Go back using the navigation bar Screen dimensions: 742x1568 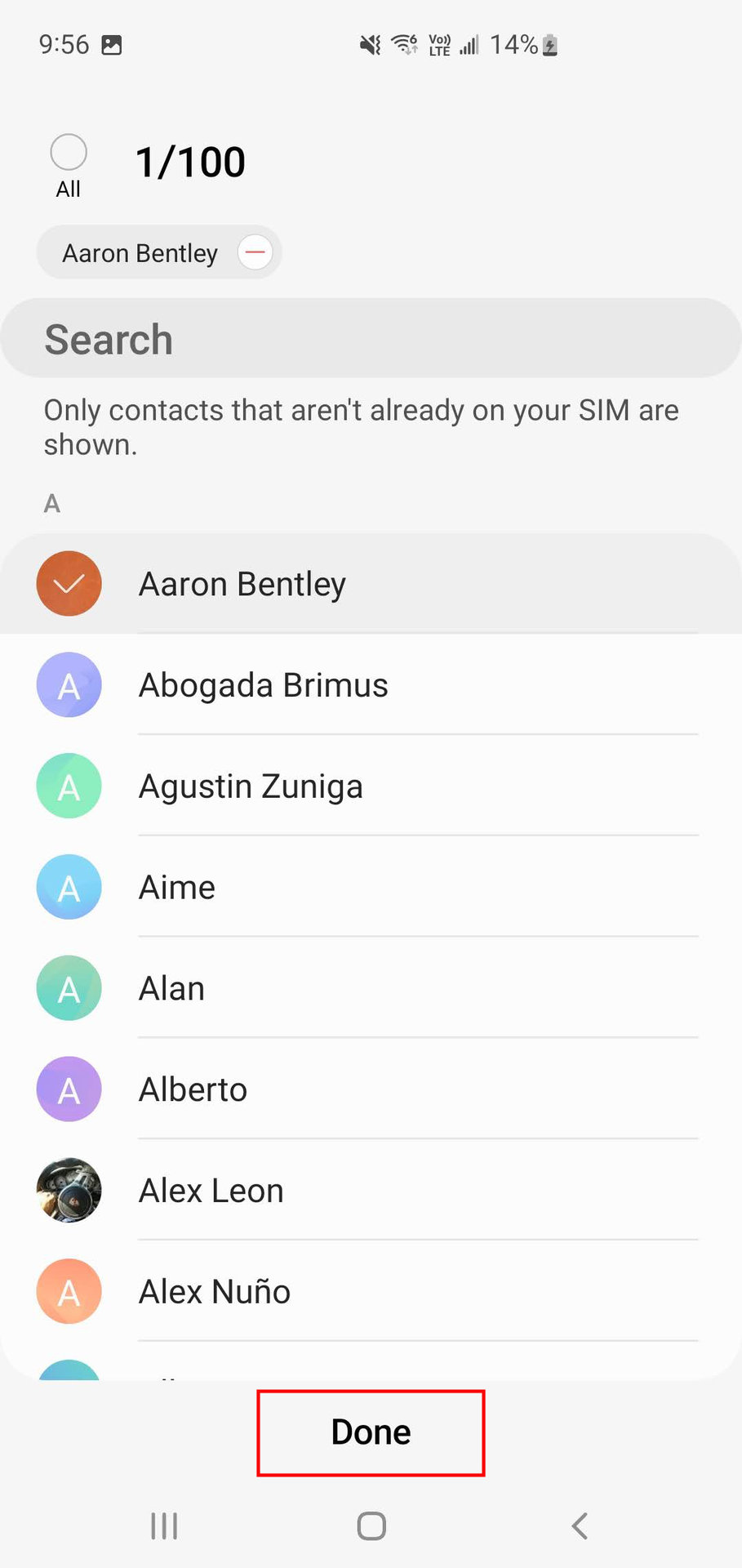tap(580, 1526)
